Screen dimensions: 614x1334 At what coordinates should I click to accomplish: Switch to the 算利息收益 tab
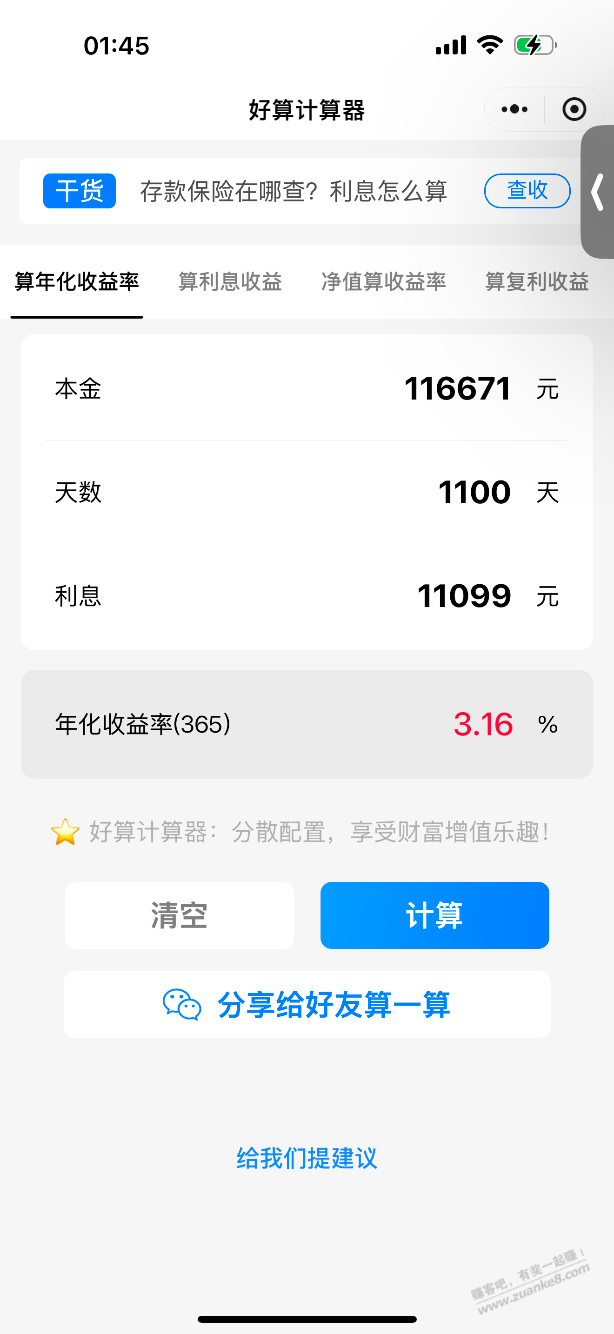click(x=230, y=282)
